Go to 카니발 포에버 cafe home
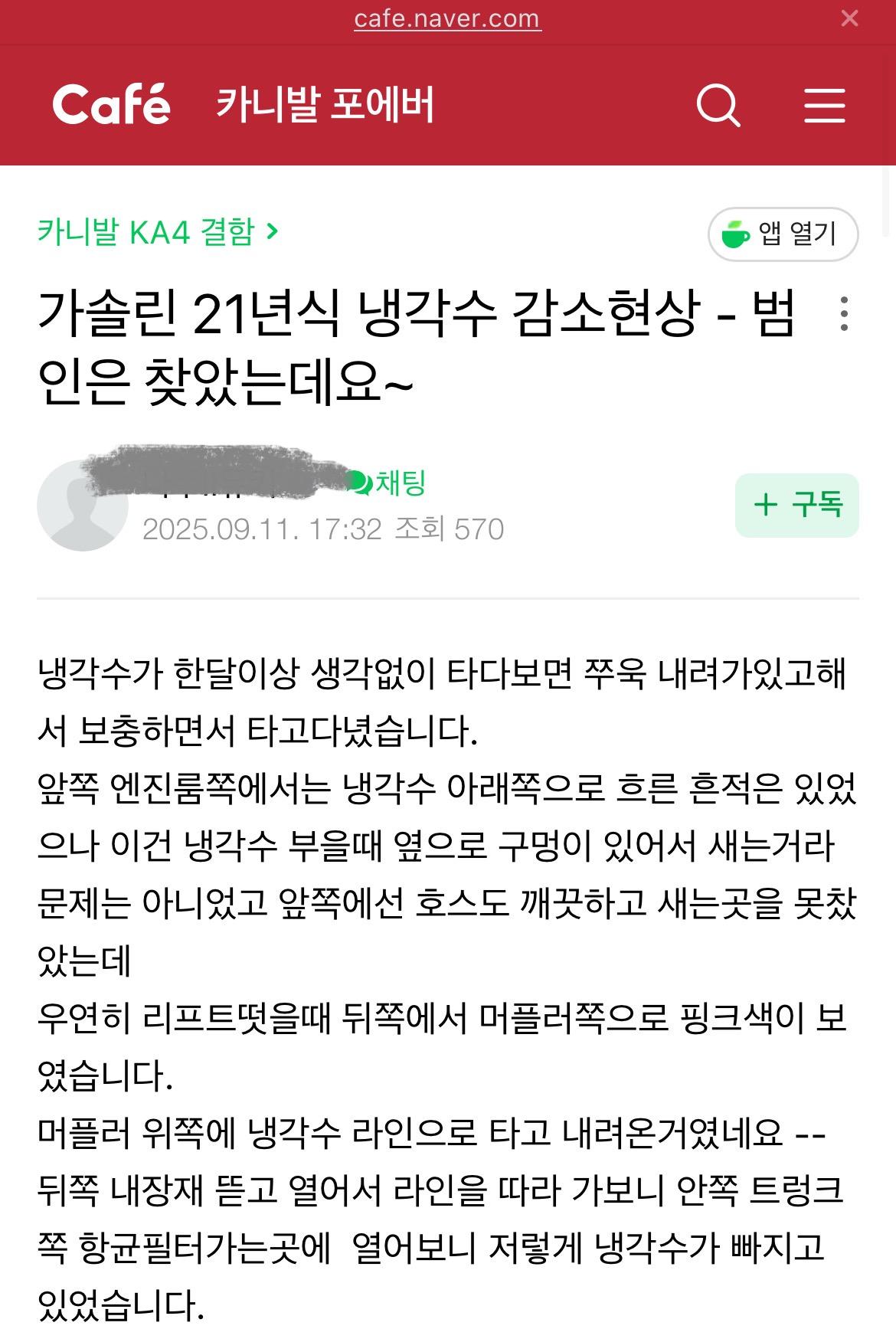The width and height of the screenshot is (896, 1329). pos(325,105)
